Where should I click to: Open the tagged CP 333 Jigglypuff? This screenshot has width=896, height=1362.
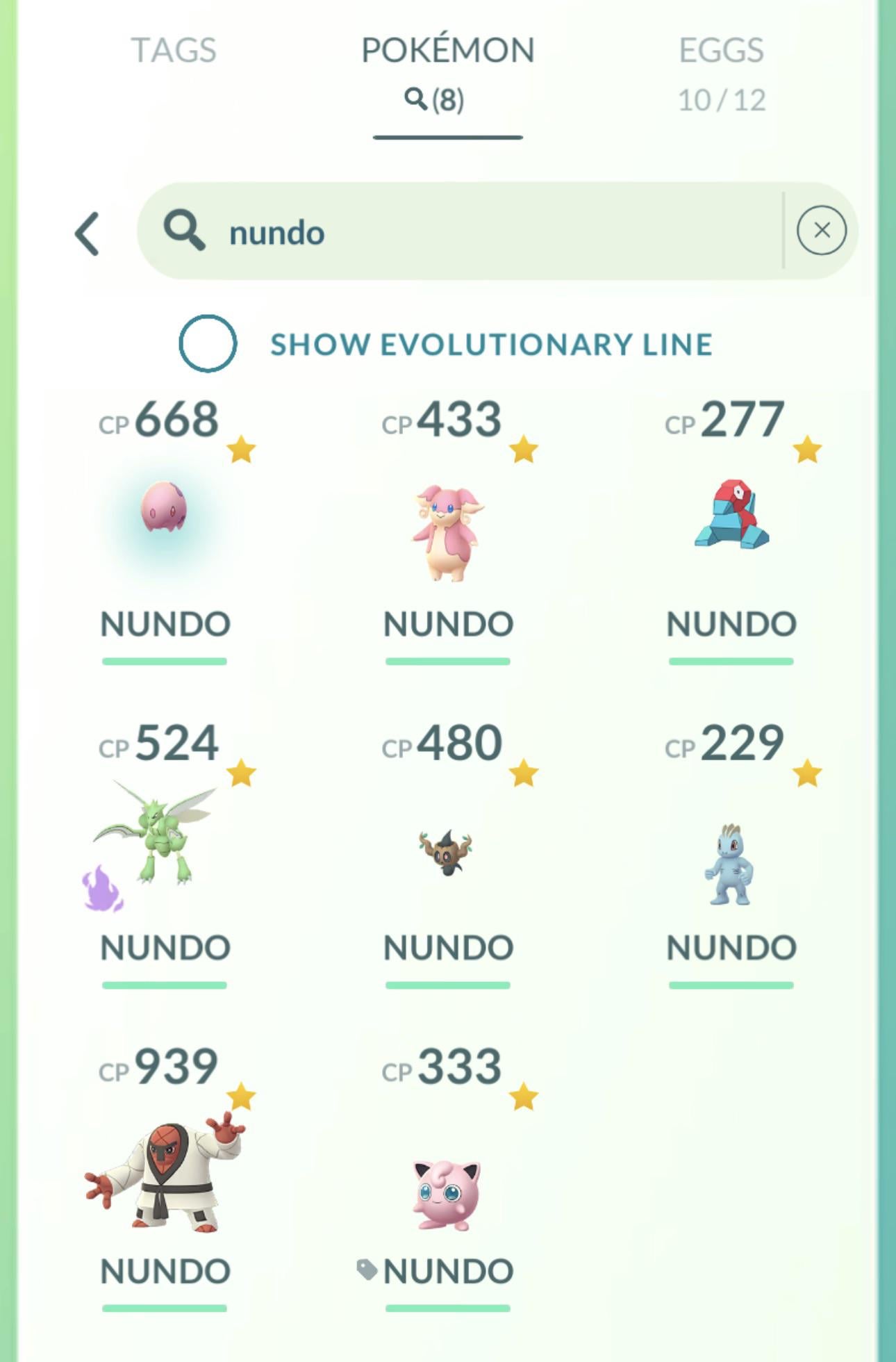(x=447, y=1192)
